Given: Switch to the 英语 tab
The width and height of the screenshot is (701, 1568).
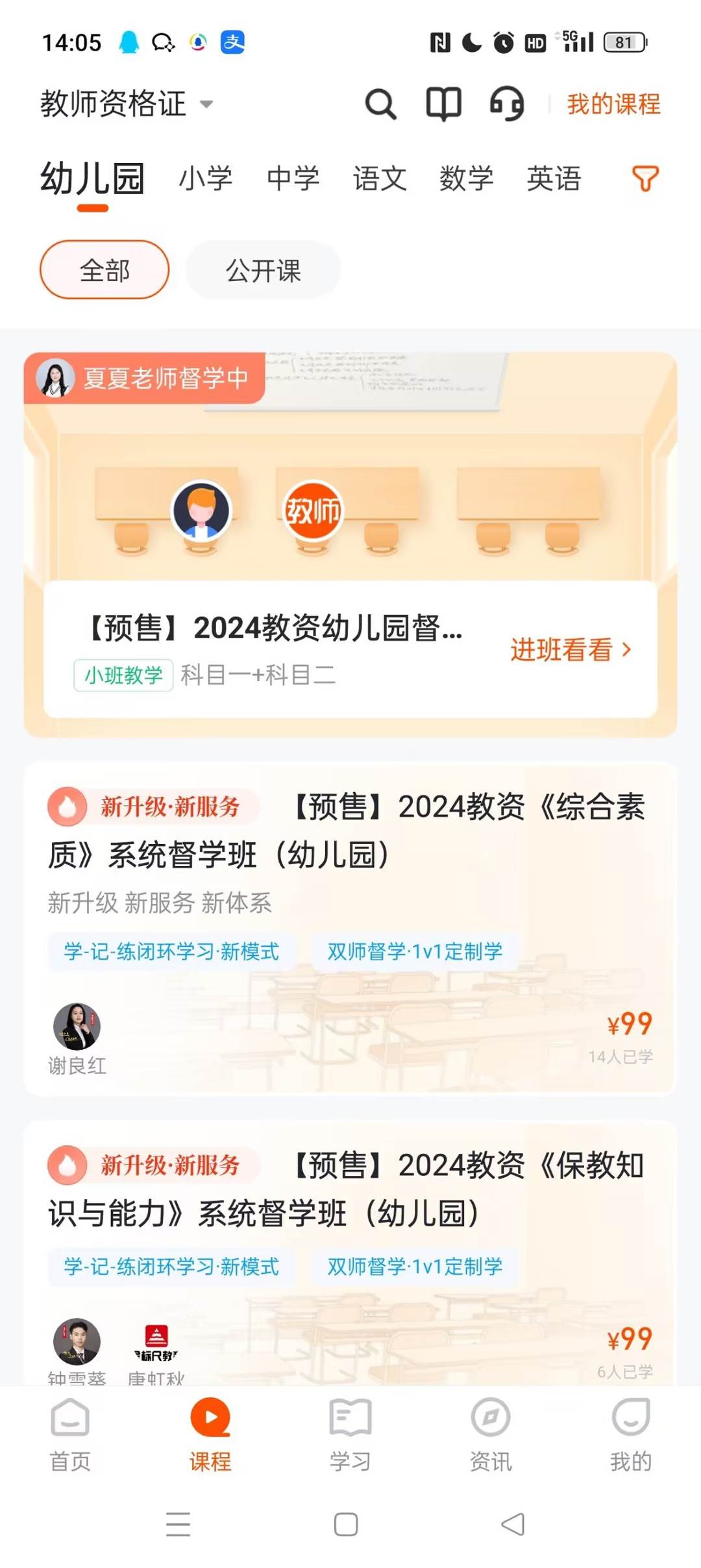Looking at the screenshot, I should 553,179.
